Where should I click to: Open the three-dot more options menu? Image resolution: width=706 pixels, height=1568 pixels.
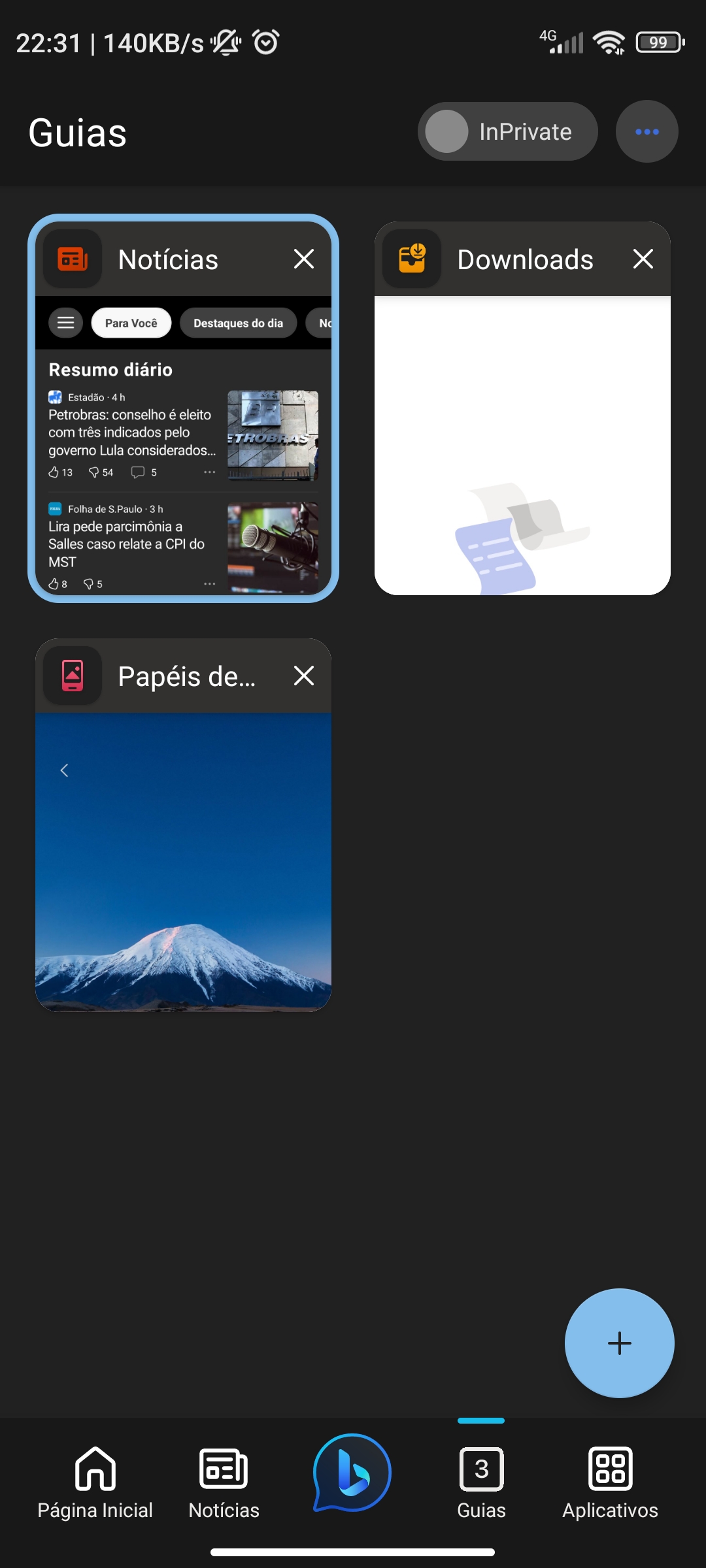pos(647,131)
